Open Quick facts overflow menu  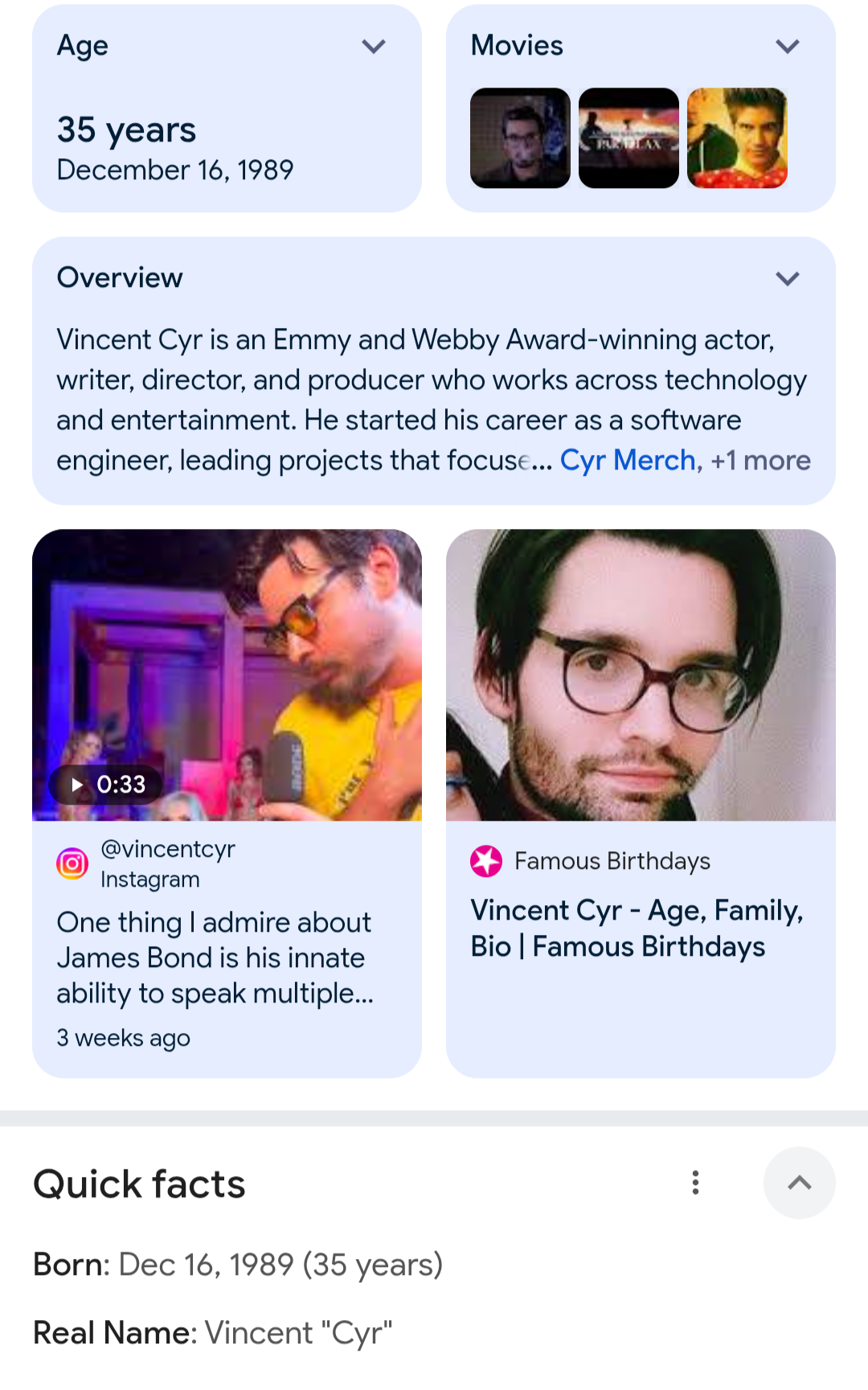(x=695, y=1183)
